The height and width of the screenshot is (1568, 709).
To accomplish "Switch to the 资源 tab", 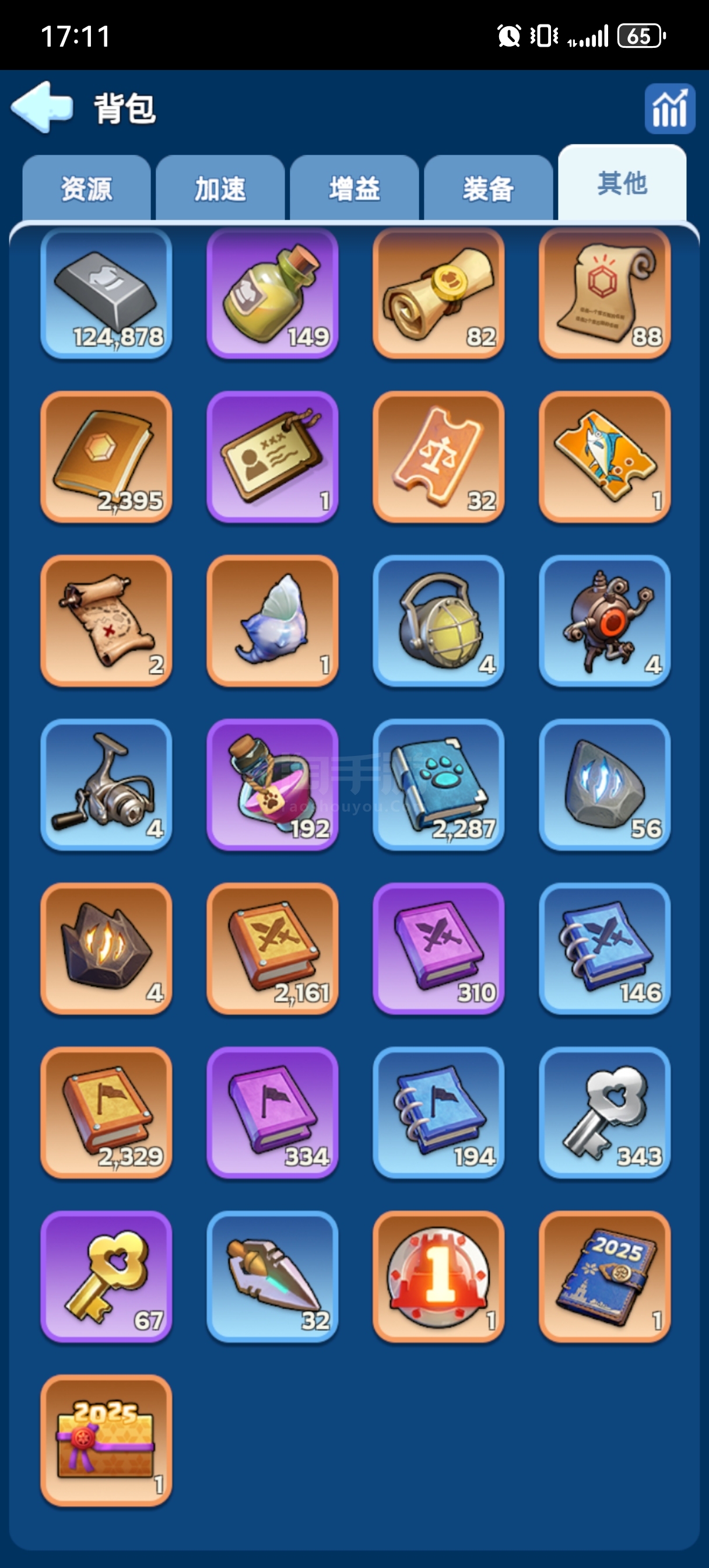I will click(86, 188).
